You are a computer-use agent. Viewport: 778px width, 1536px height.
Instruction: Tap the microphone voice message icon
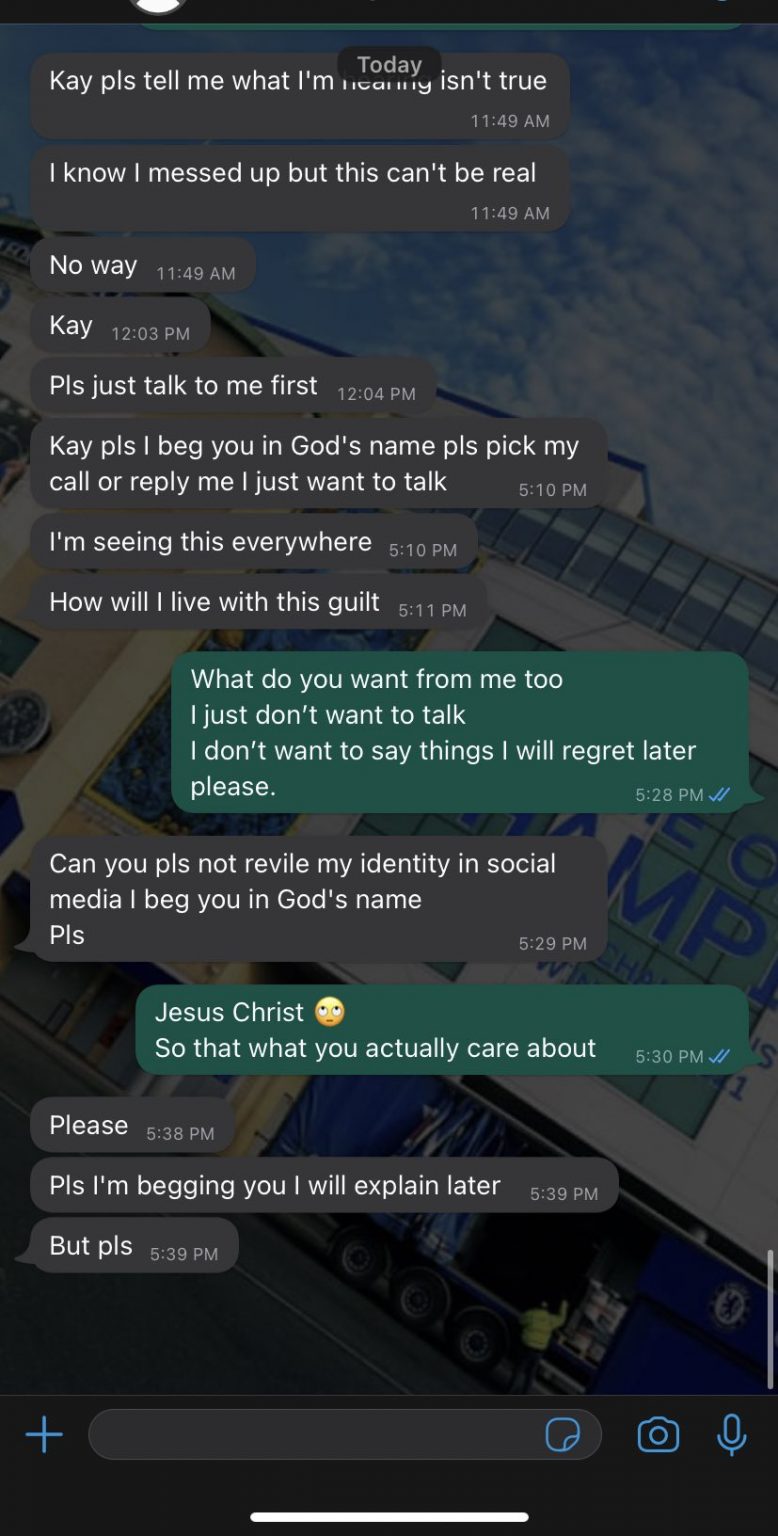click(731, 1435)
